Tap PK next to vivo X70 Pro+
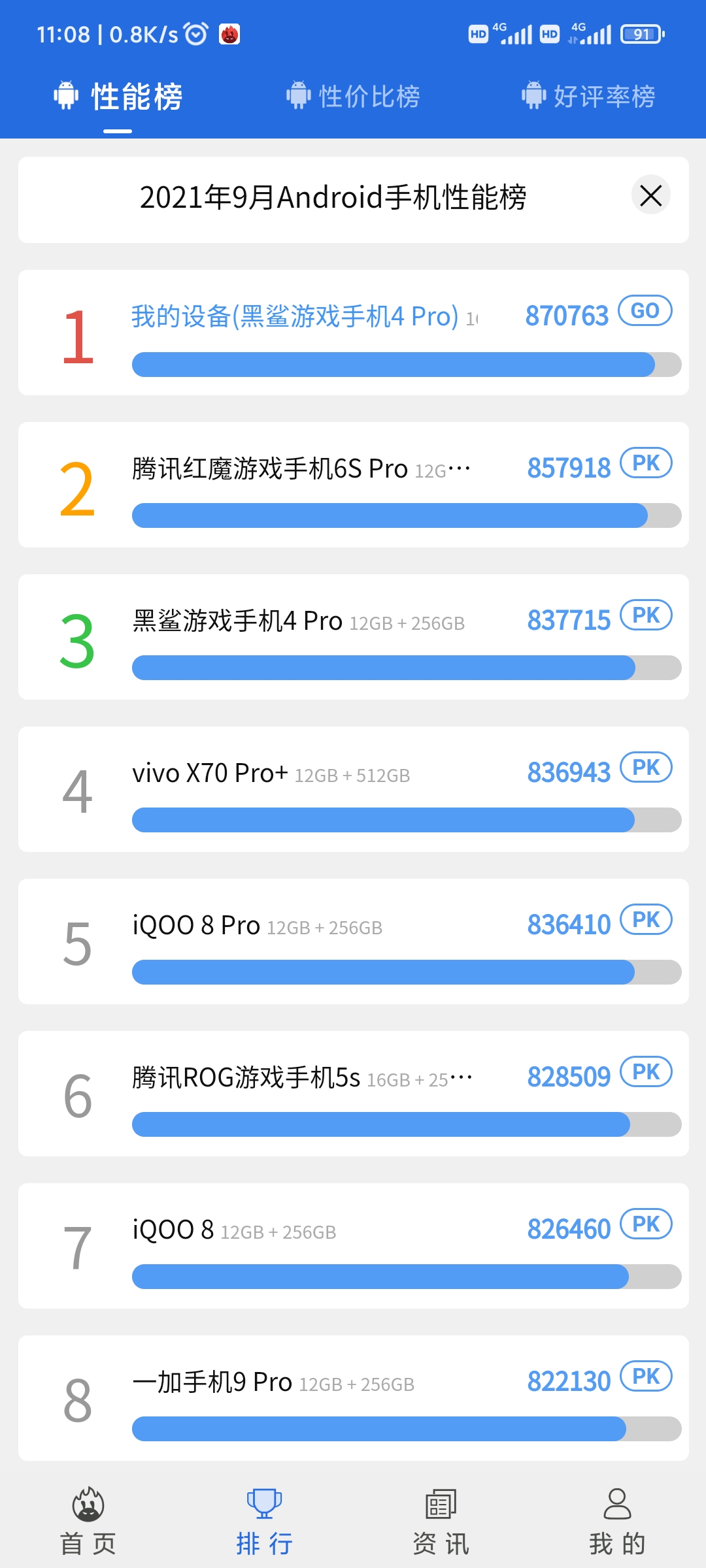This screenshot has width=706, height=1568. pyautogui.click(x=646, y=768)
